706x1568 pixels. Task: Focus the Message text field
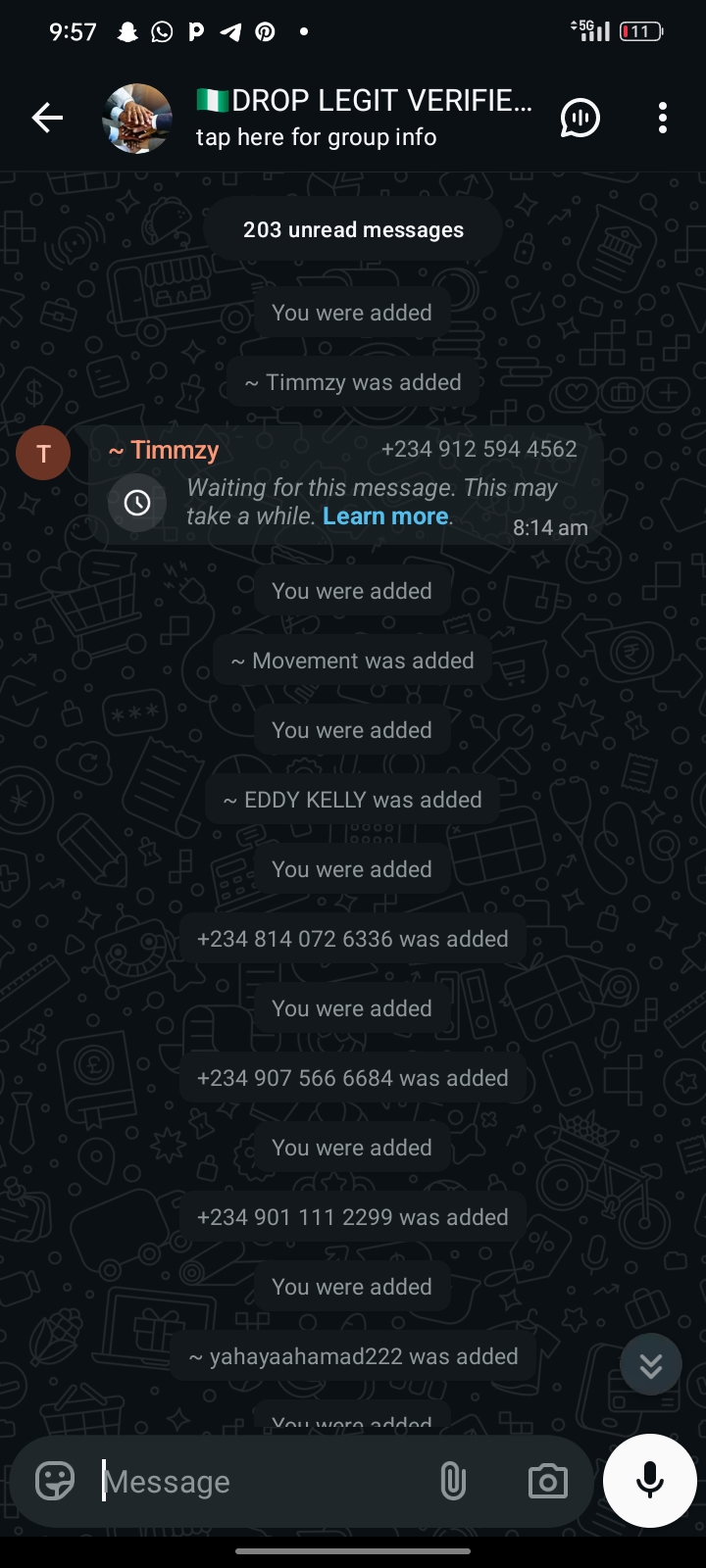pos(265,1482)
